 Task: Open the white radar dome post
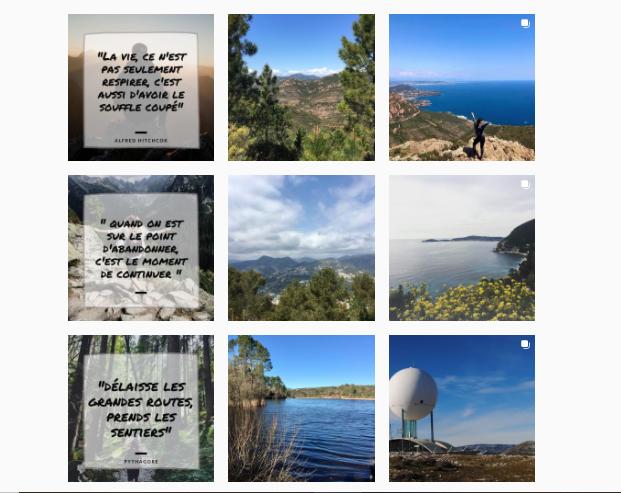pyautogui.click(x=461, y=408)
